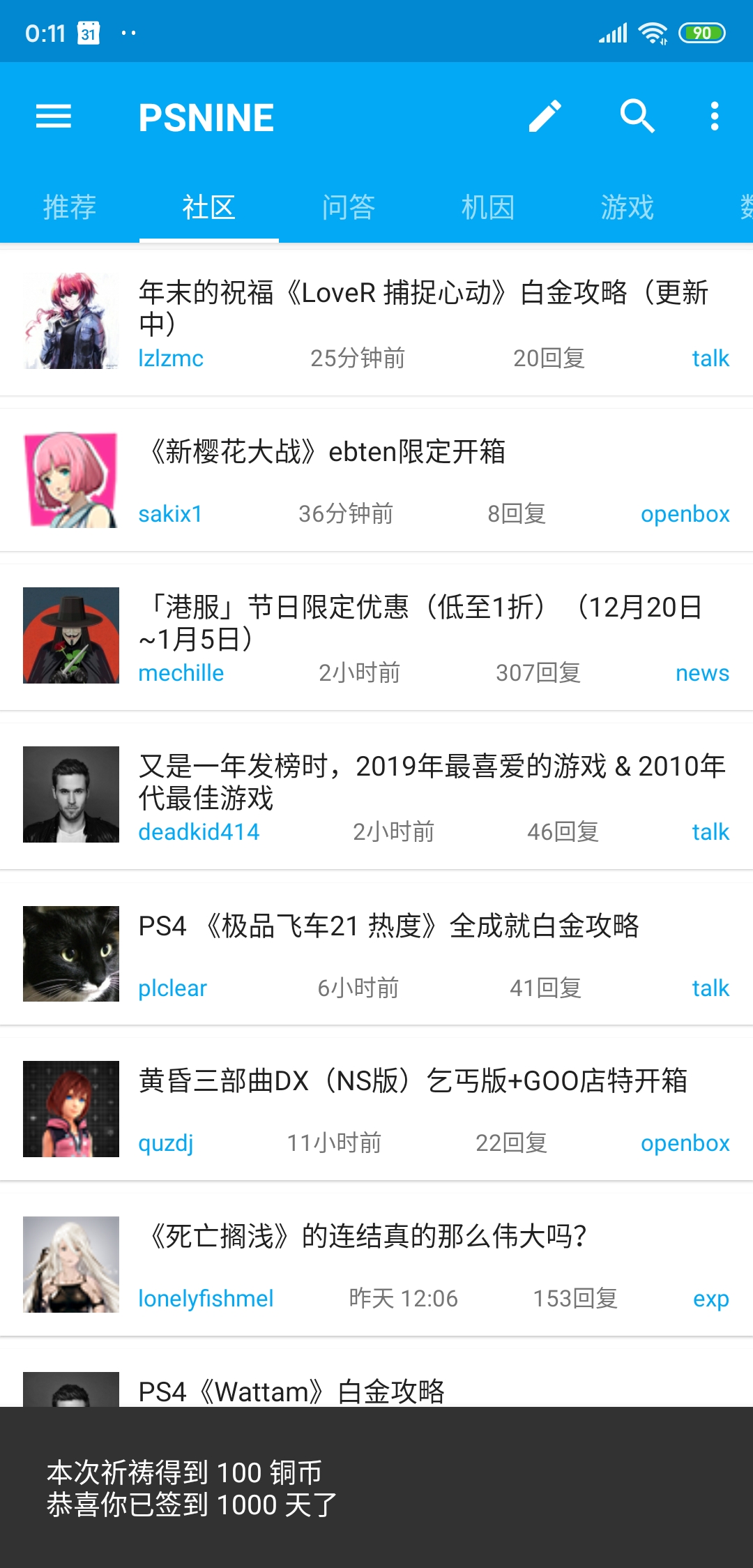Screen dimensions: 753x1568
Task: Tap the news tag on mechille's post
Action: (702, 673)
